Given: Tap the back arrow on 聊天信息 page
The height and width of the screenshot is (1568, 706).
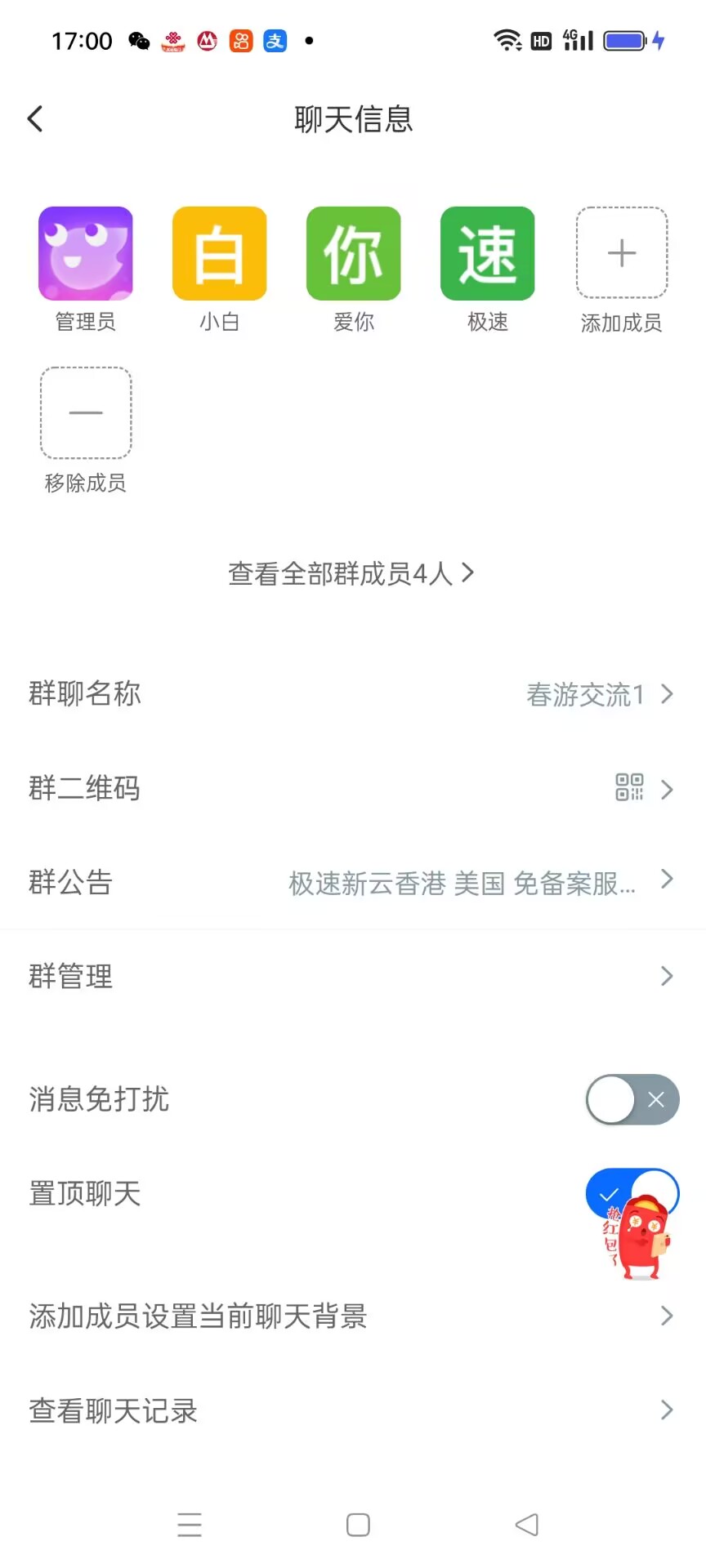Looking at the screenshot, I should point(34,118).
